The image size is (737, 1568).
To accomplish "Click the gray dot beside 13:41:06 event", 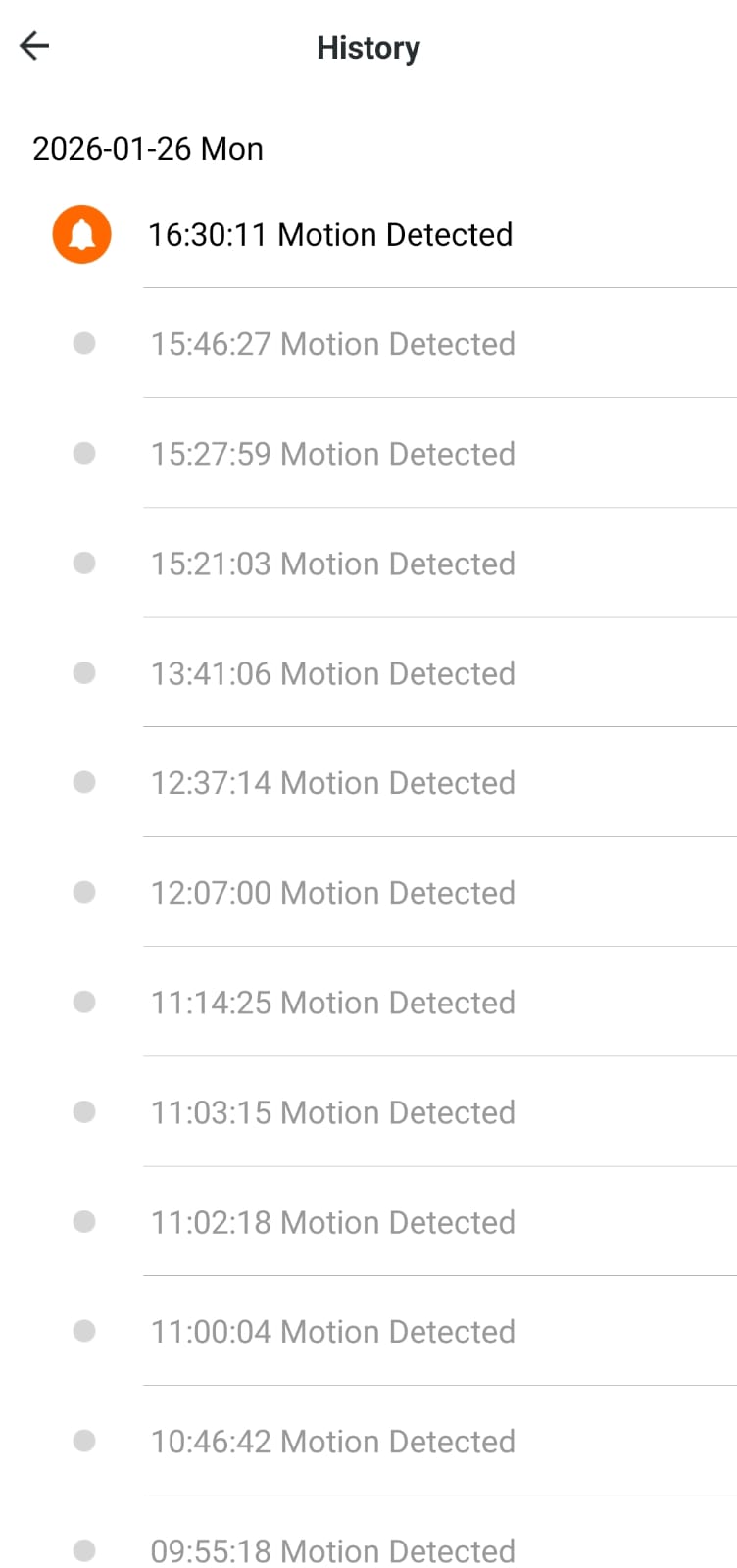I will pos(83,673).
